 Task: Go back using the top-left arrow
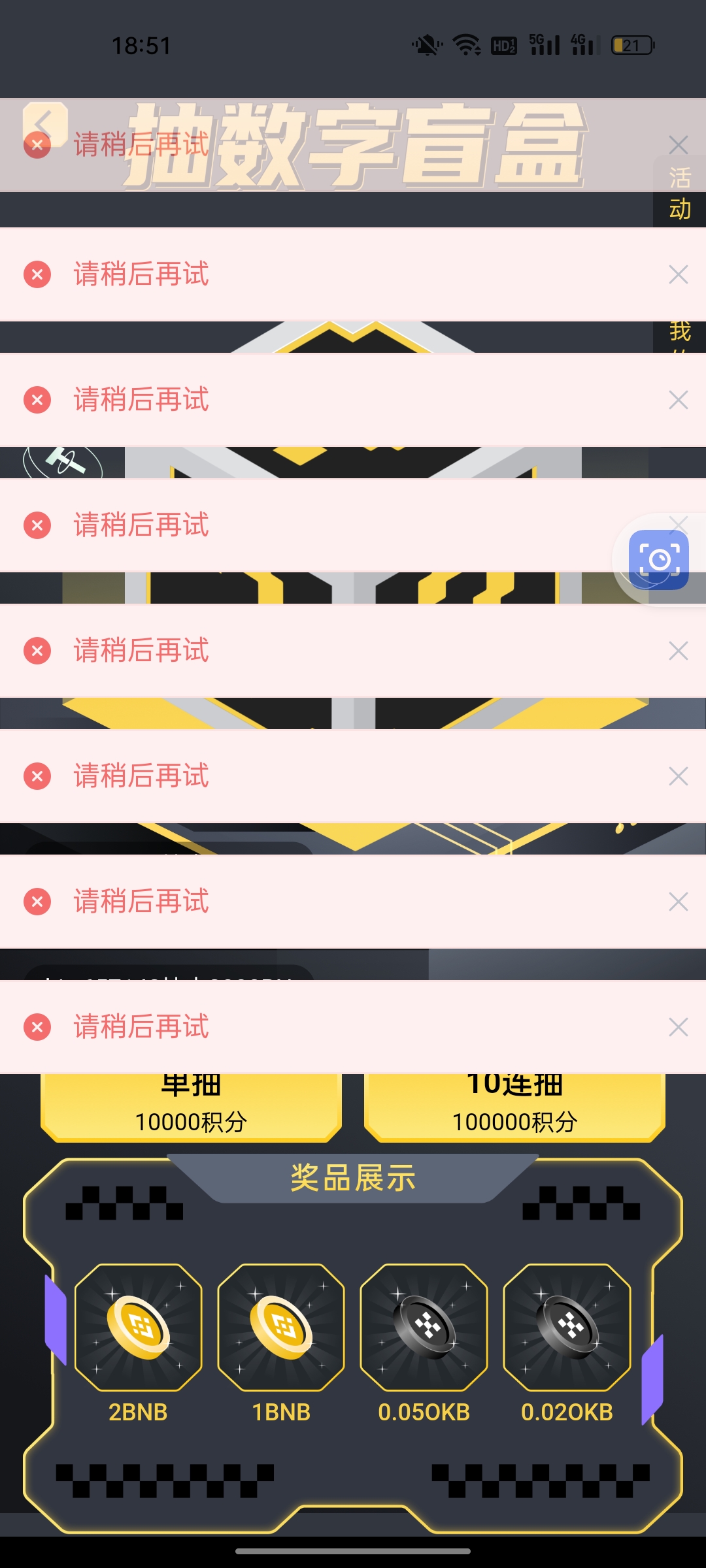[44, 123]
